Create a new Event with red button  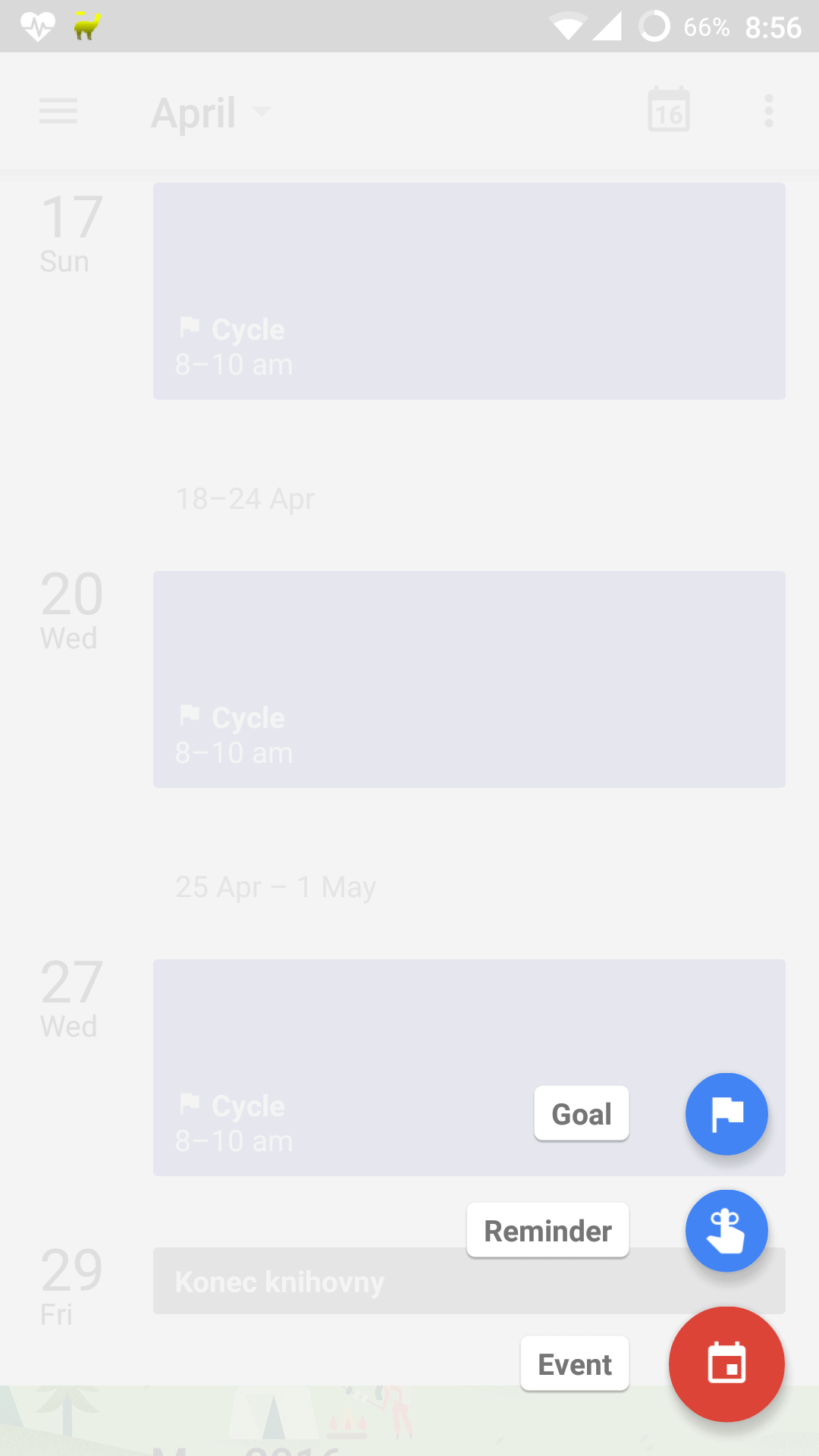(726, 1363)
